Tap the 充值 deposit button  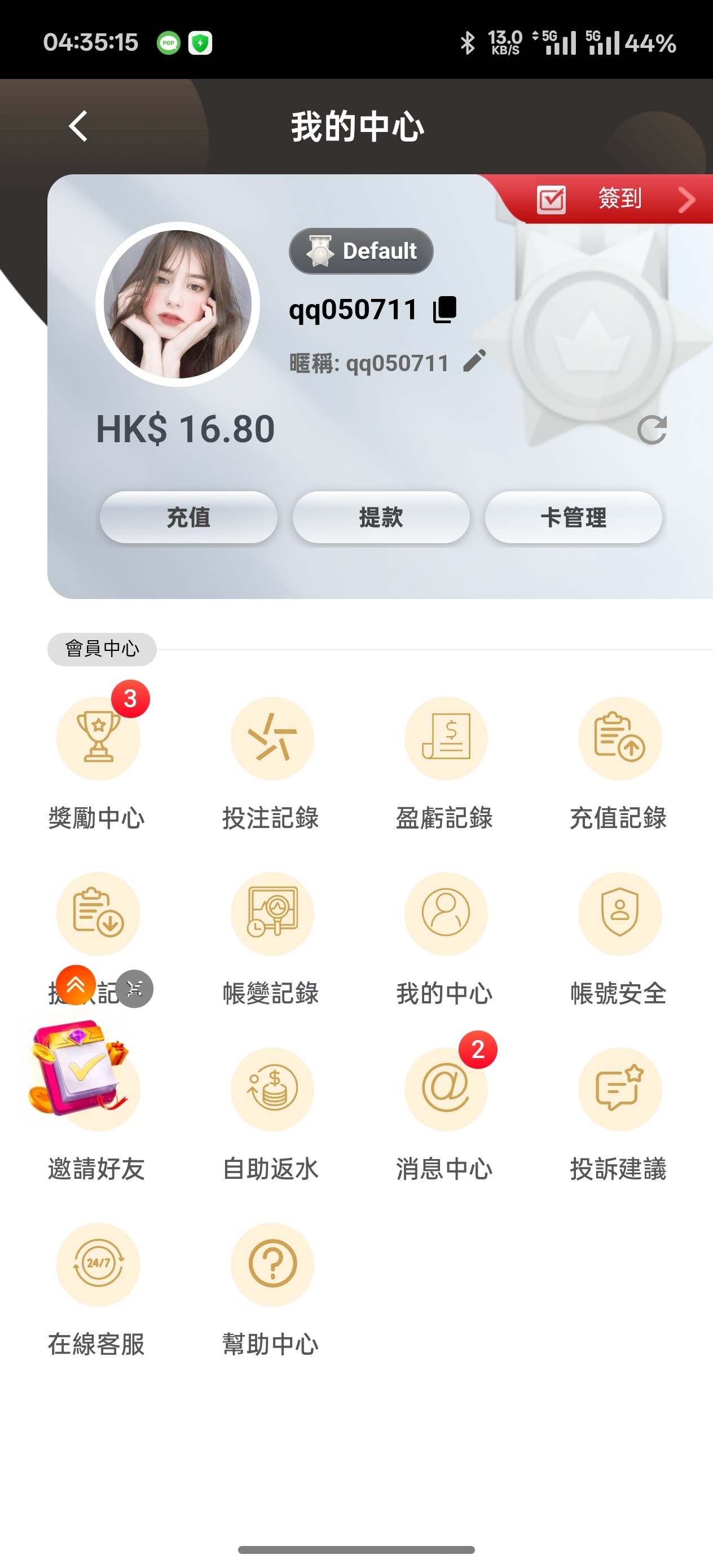(x=188, y=517)
